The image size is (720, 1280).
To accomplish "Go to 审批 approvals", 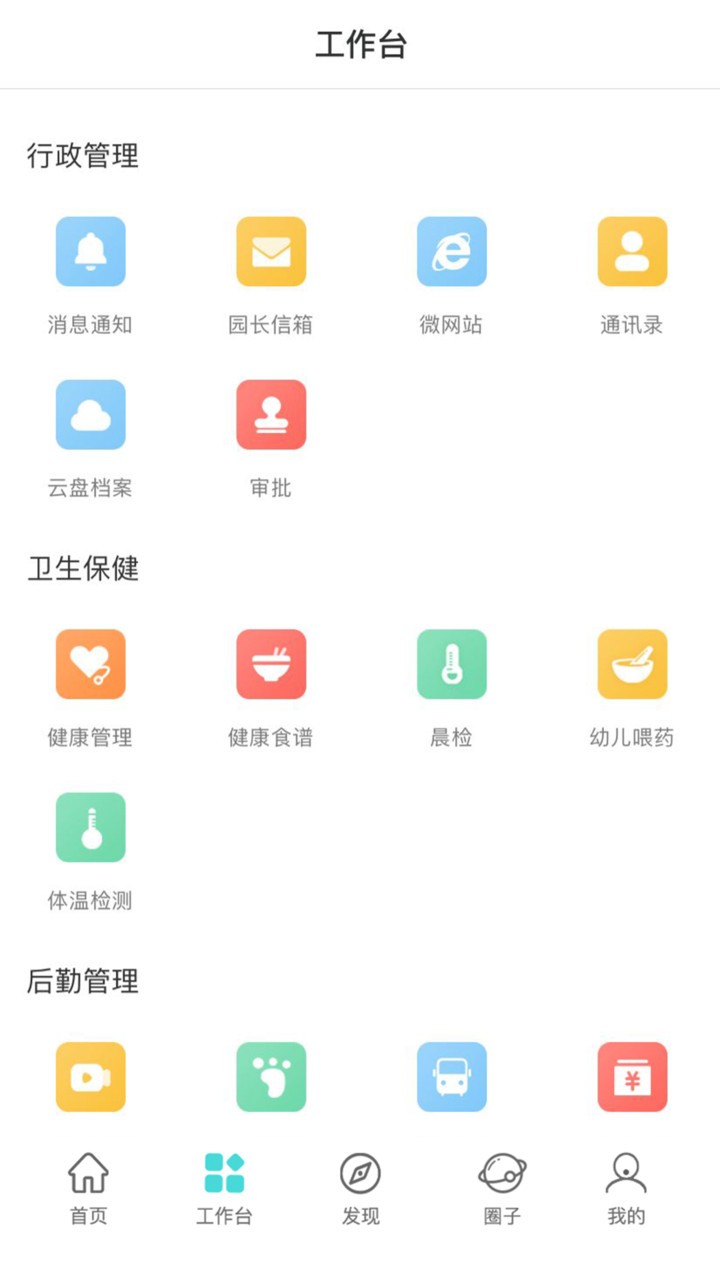I will click(271, 415).
